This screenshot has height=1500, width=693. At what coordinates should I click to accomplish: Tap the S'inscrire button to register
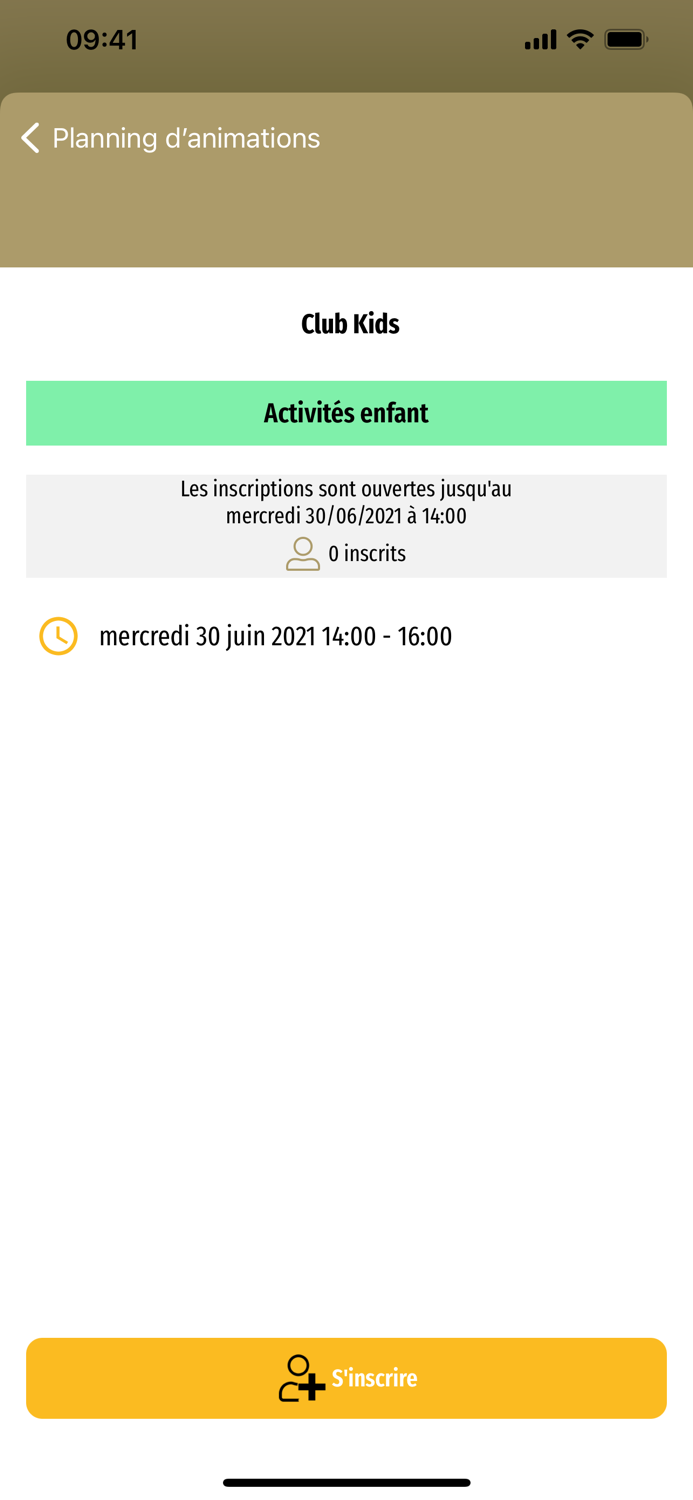tap(346, 1377)
